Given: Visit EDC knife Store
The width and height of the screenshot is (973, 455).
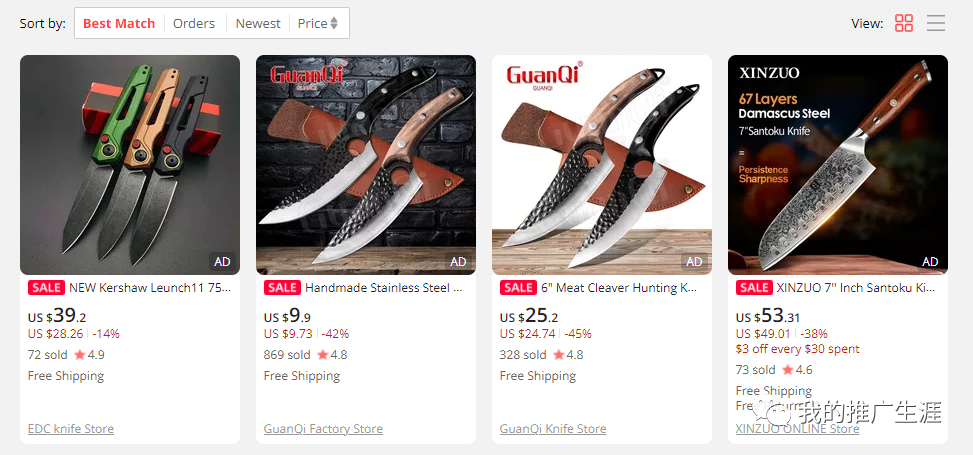Looking at the screenshot, I should (x=71, y=429).
